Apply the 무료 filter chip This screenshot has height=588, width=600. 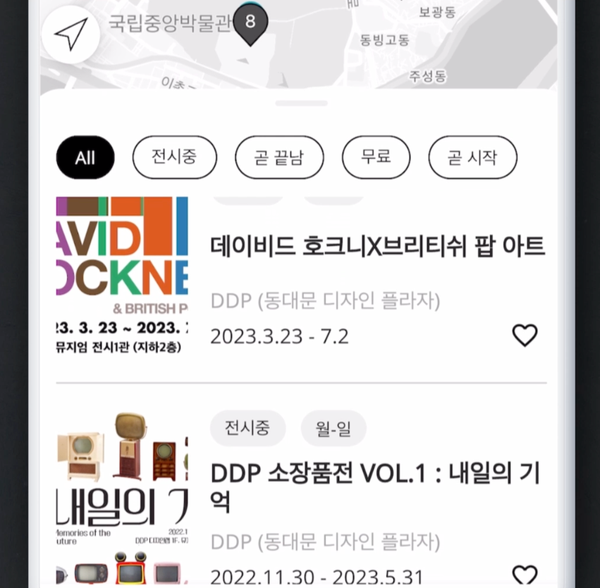(376, 157)
